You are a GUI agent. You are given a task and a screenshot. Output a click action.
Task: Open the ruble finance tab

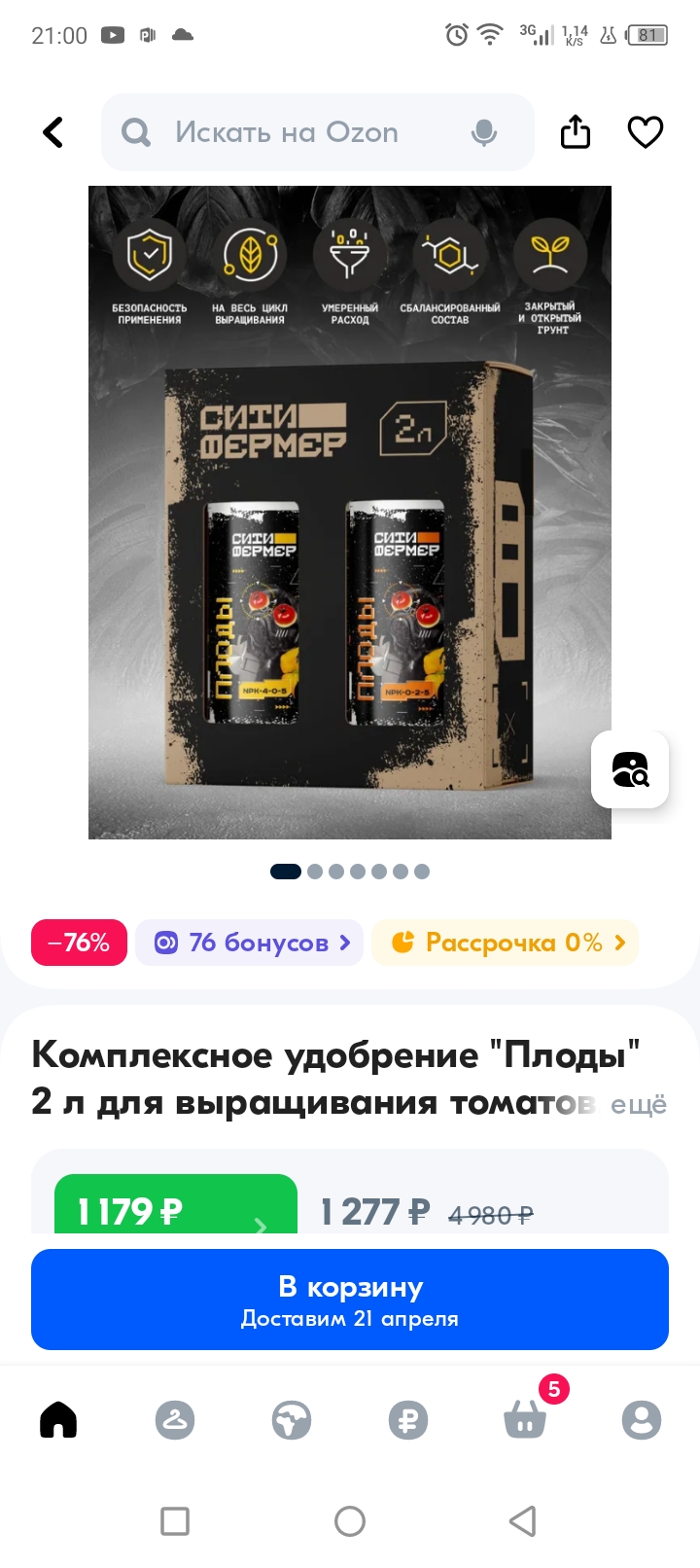(x=408, y=1420)
